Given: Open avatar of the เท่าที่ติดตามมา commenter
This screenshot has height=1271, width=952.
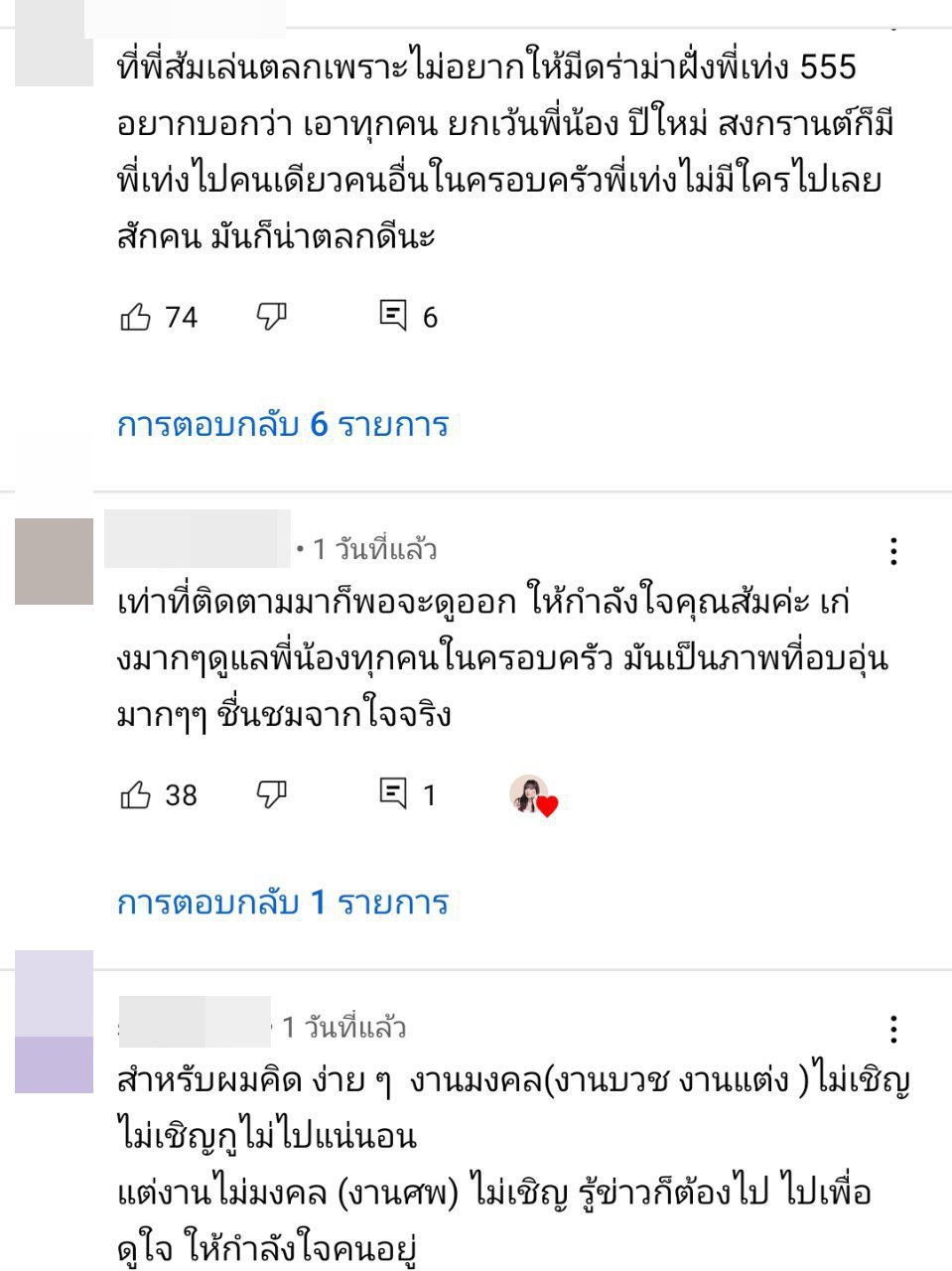Looking at the screenshot, I should tap(54, 562).
